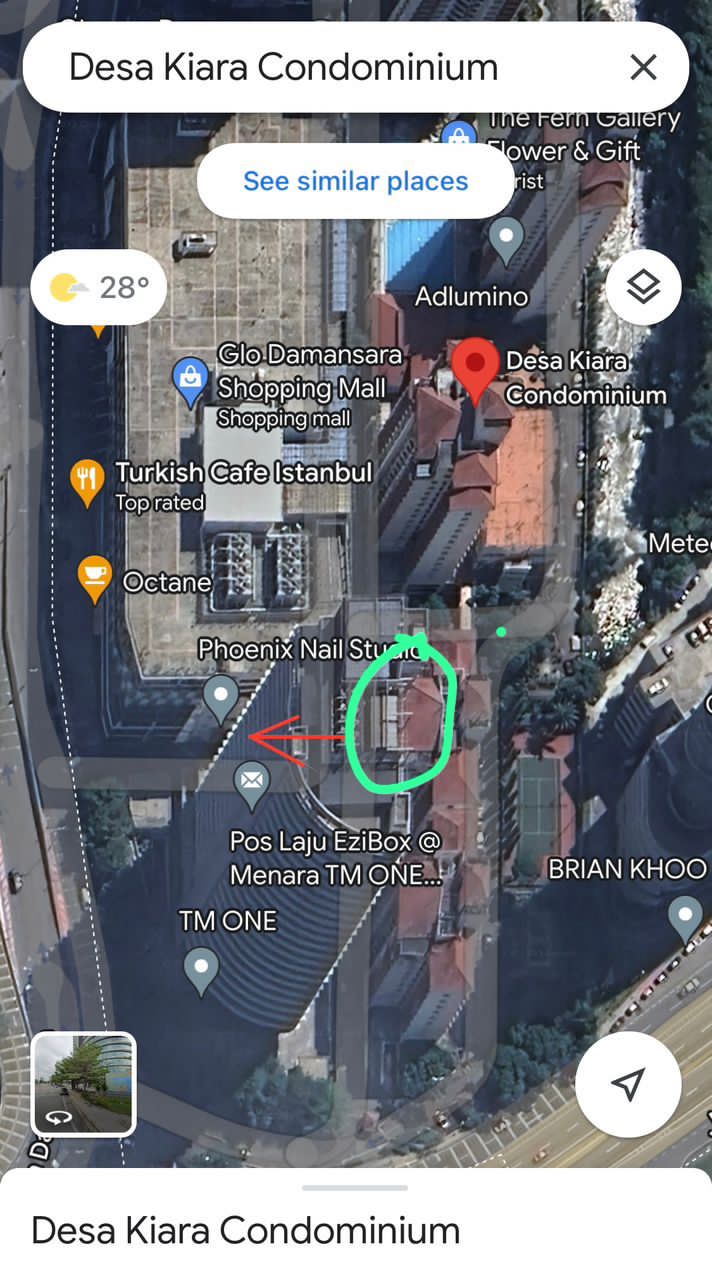The height and width of the screenshot is (1280, 712).
Task: Open the 28° weather chip
Action: 98,288
